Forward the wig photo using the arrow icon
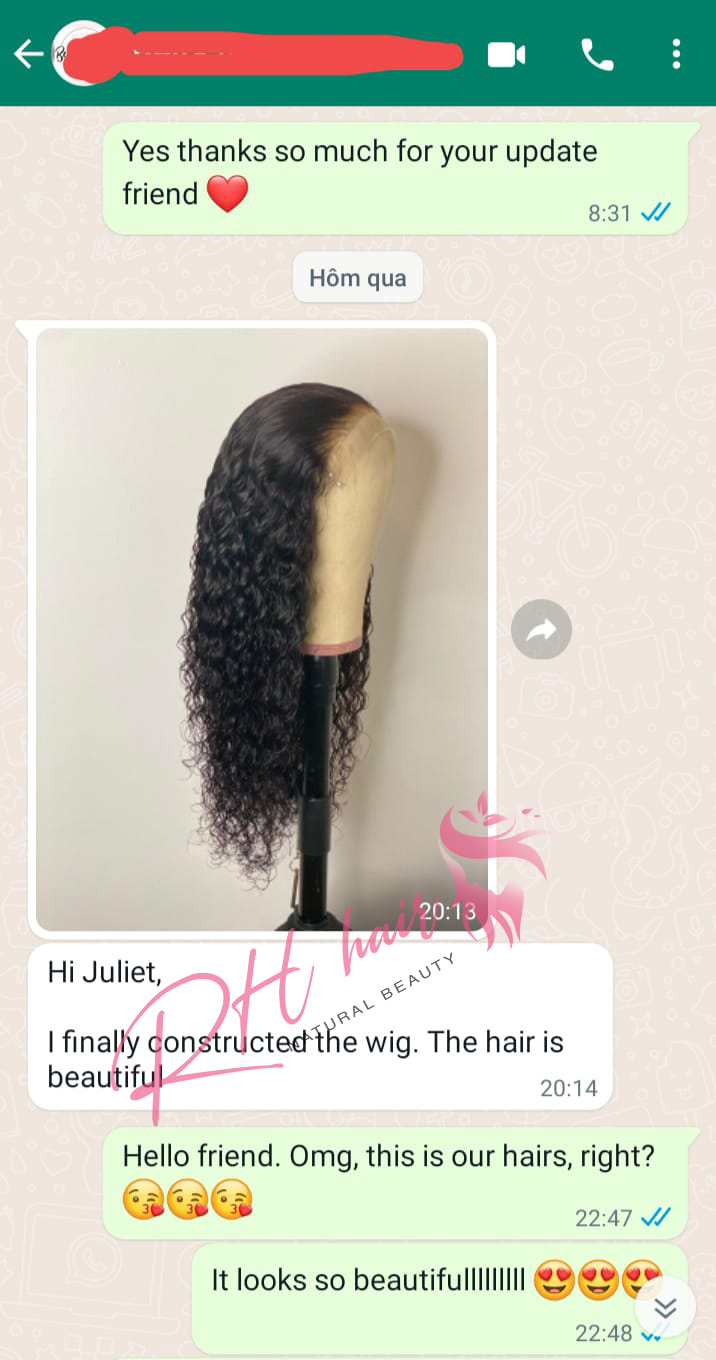Screen dimensions: 716x1360 coord(541,630)
